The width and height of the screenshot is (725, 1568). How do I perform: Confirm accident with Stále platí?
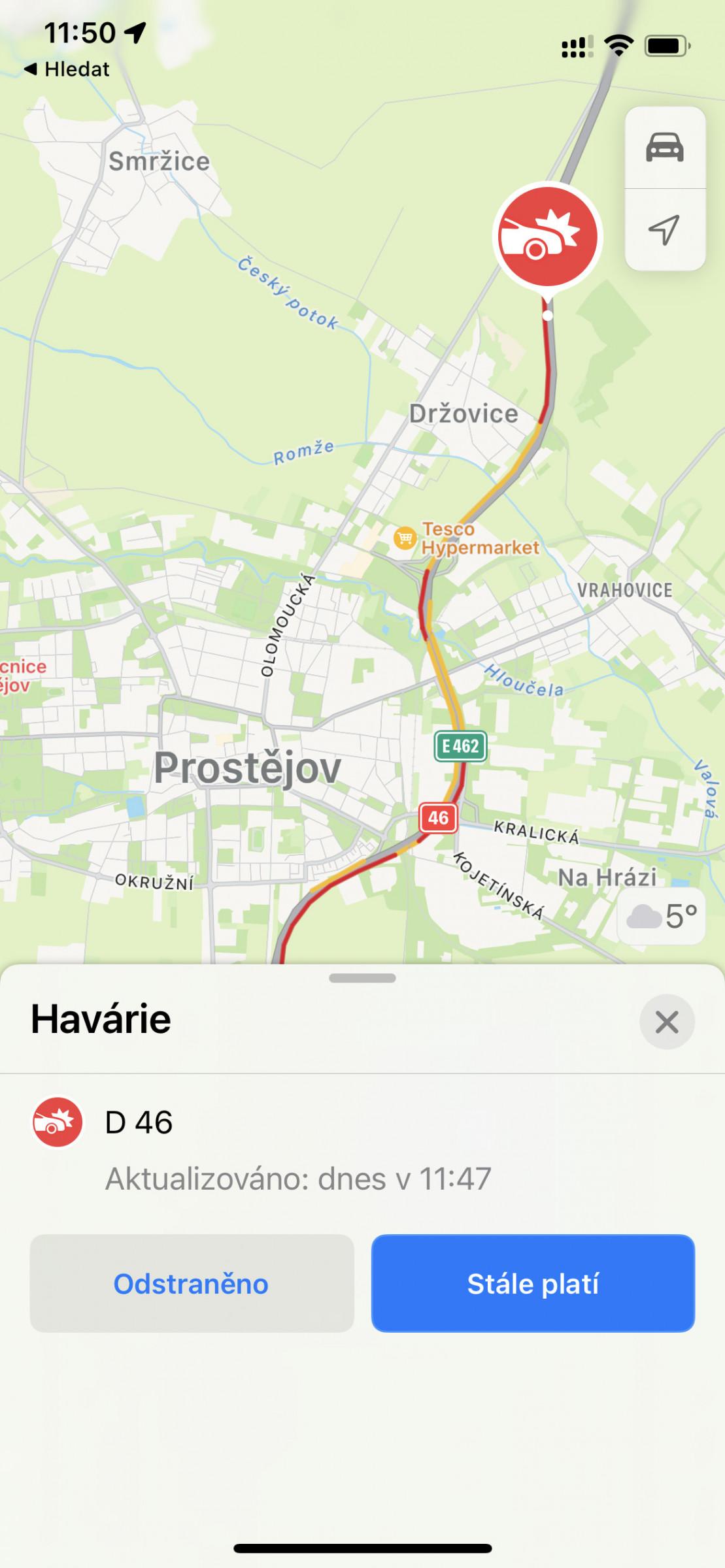(533, 1283)
